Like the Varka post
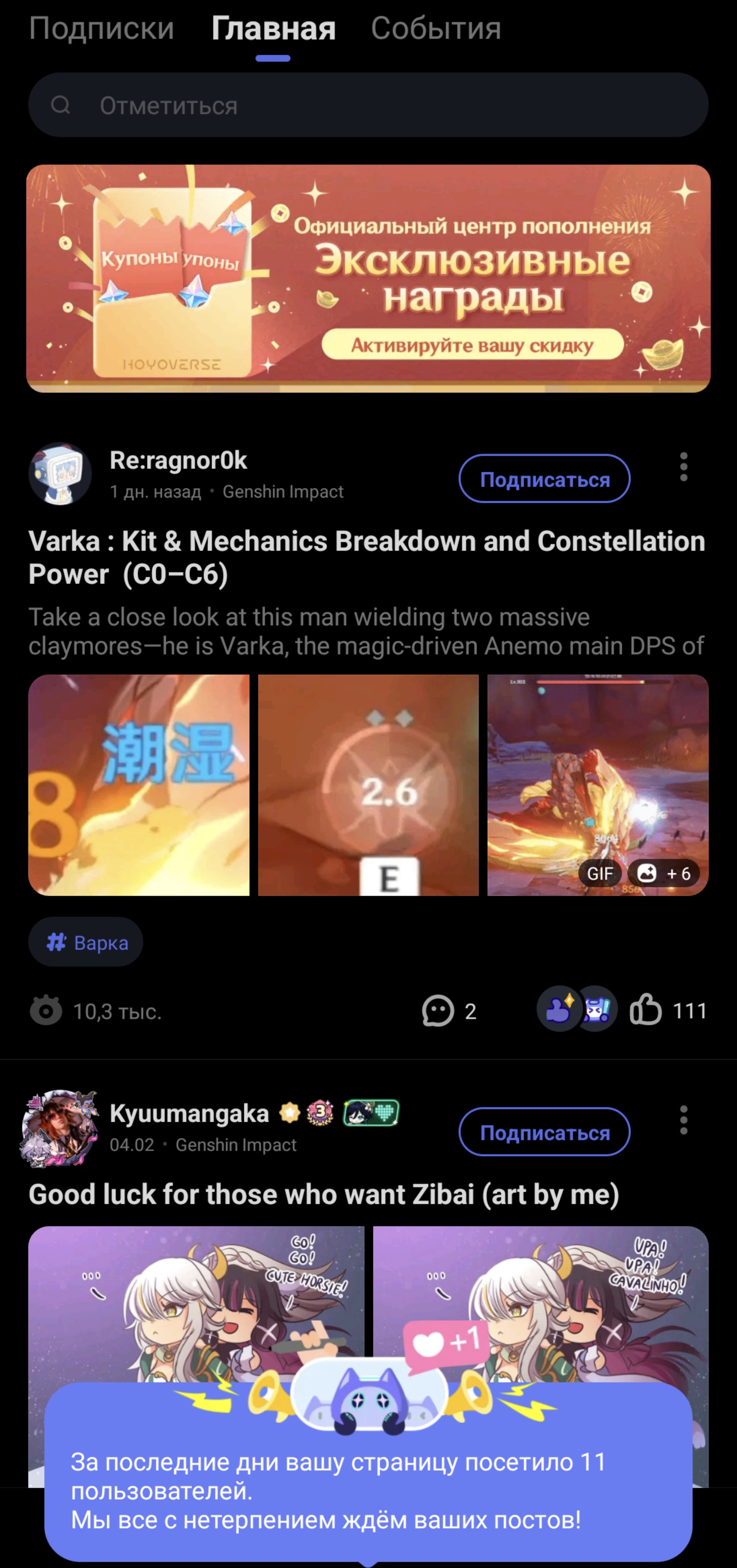737x1568 pixels. (645, 1010)
